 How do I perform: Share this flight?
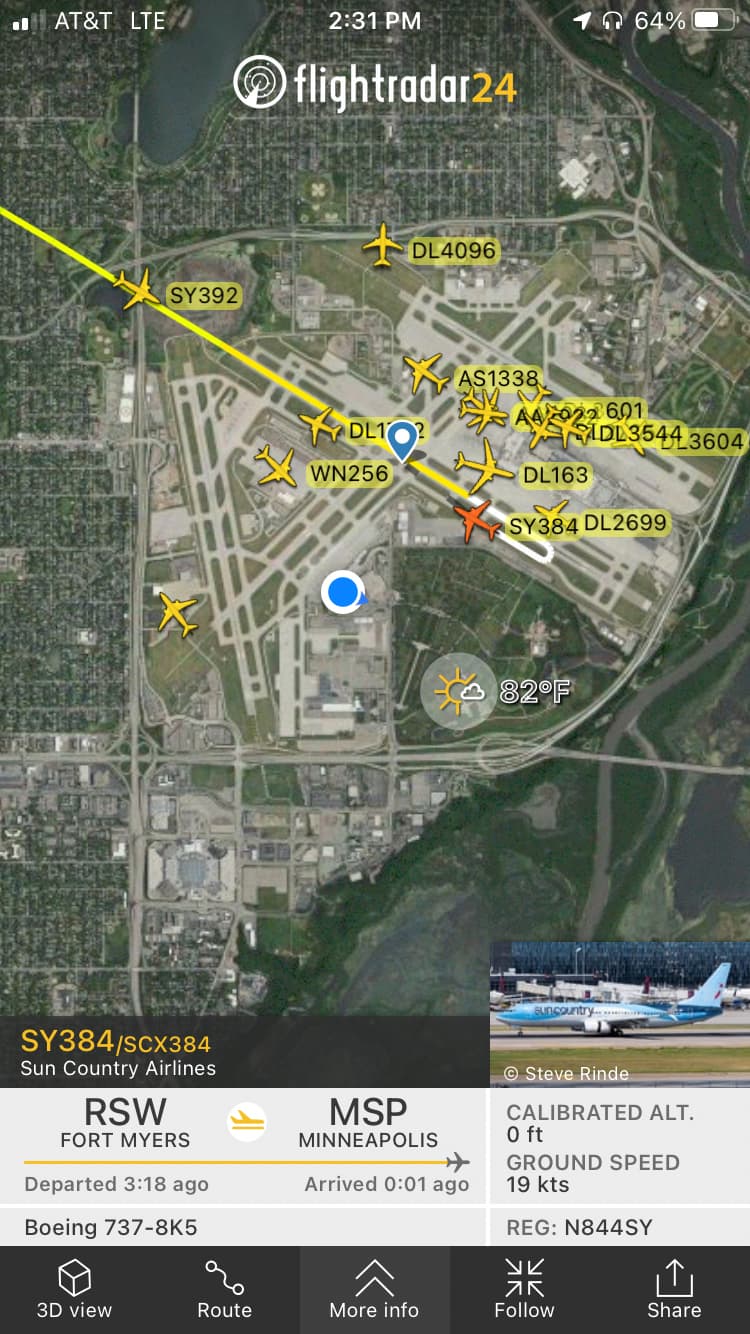click(x=674, y=1290)
